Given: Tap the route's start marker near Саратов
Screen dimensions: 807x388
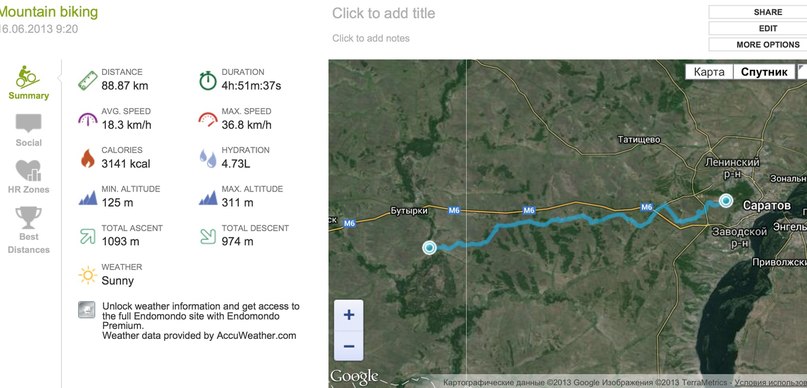Looking at the screenshot, I should (x=726, y=200).
